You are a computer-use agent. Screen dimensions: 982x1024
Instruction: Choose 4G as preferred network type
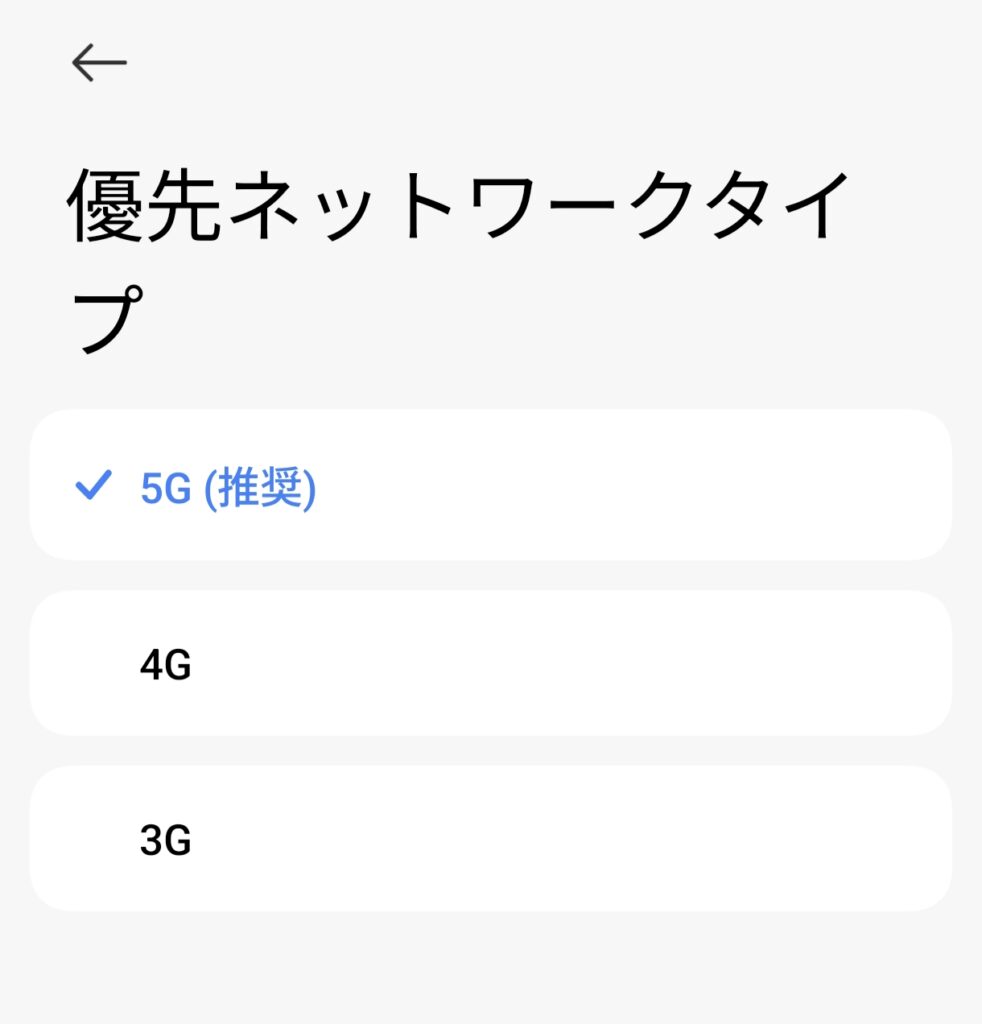coord(490,664)
